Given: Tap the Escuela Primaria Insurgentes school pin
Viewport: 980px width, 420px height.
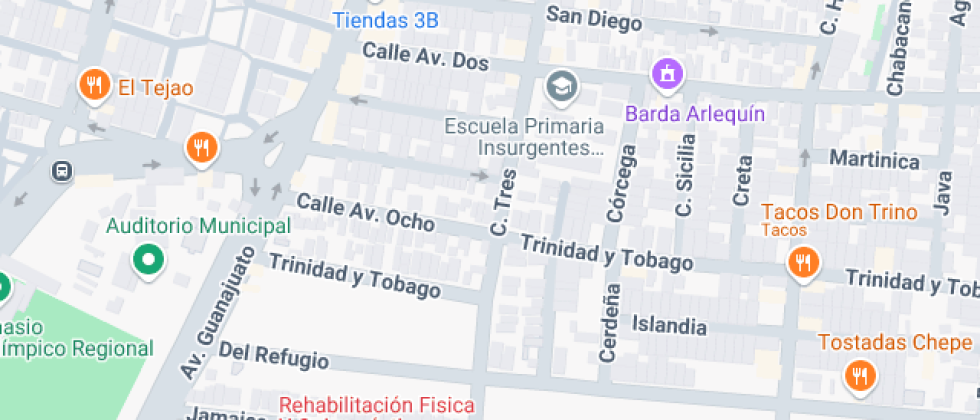Looking at the screenshot, I should (x=562, y=88).
